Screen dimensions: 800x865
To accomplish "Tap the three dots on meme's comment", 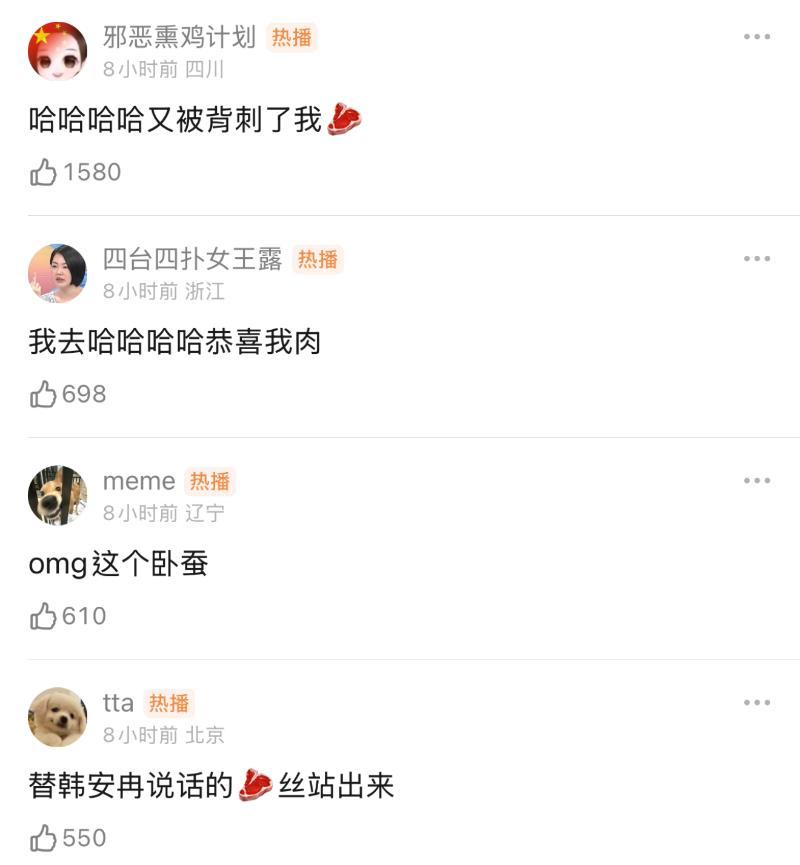I will [x=756, y=481].
